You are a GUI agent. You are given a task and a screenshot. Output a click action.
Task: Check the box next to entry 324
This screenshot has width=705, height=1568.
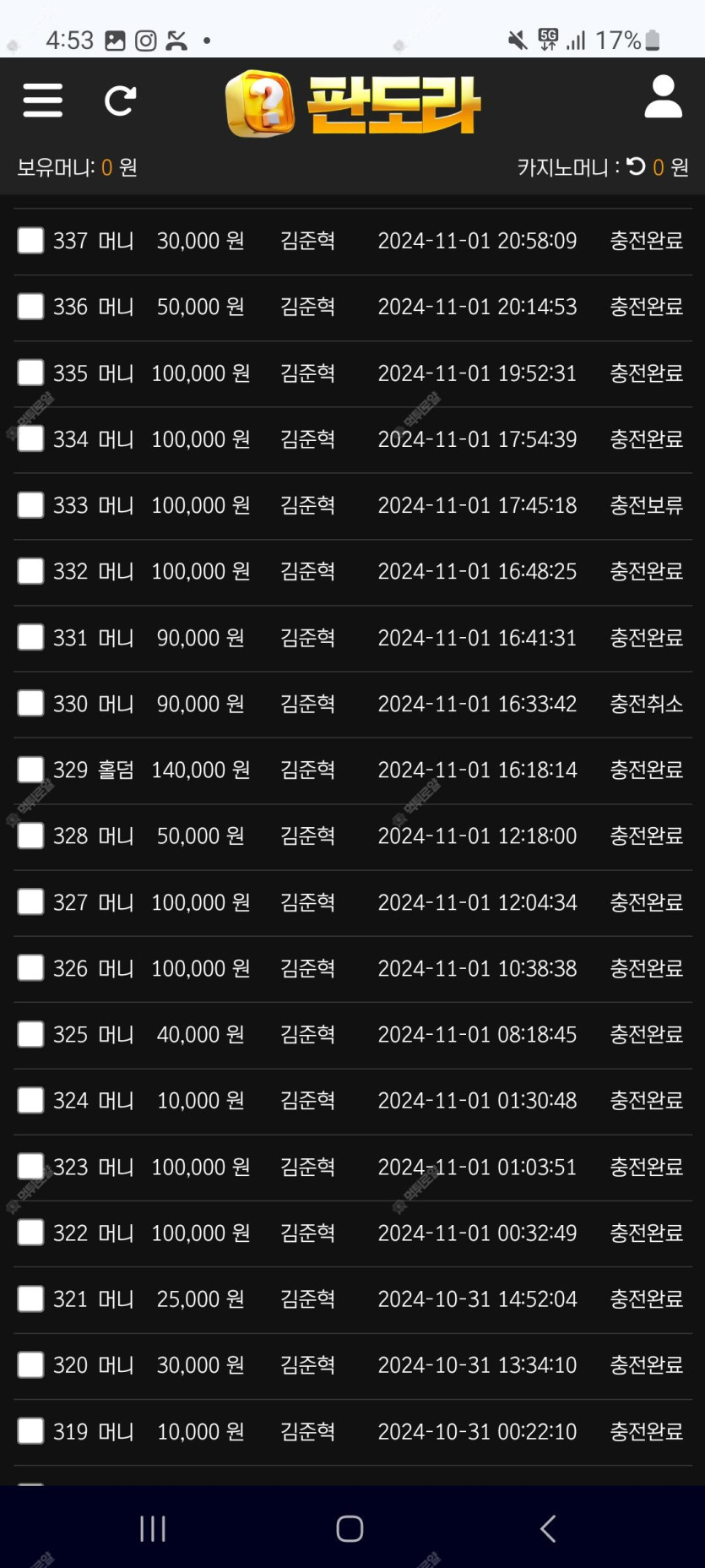(x=31, y=1100)
